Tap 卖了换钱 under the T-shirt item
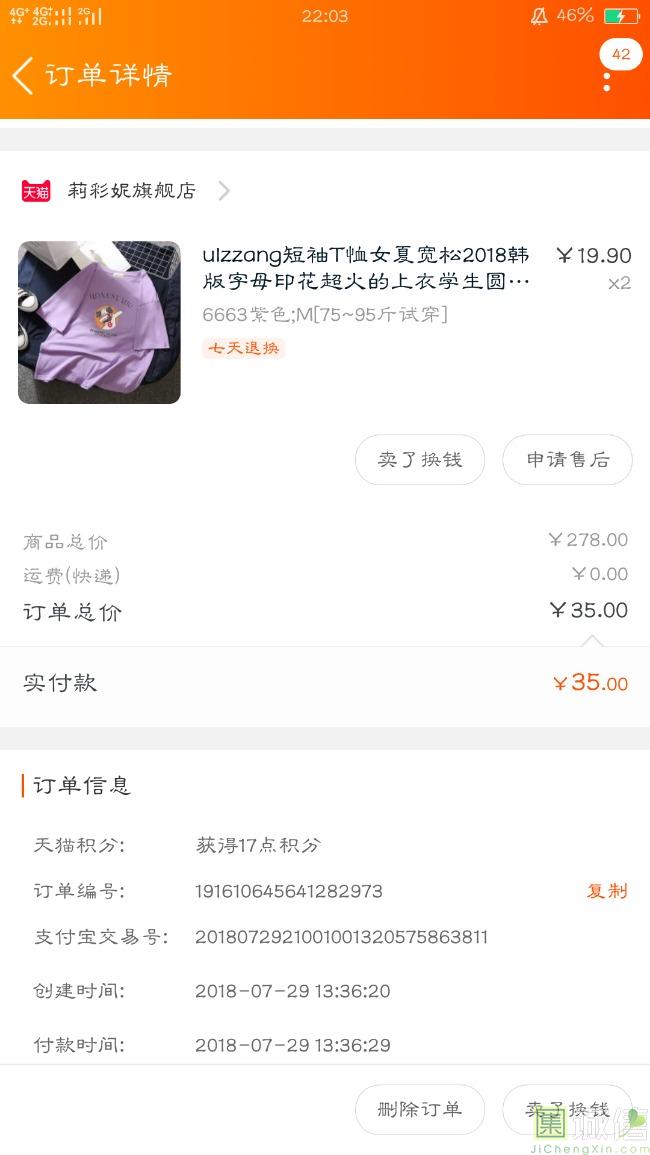This screenshot has width=650, height=1155. (x=420, y=460)
